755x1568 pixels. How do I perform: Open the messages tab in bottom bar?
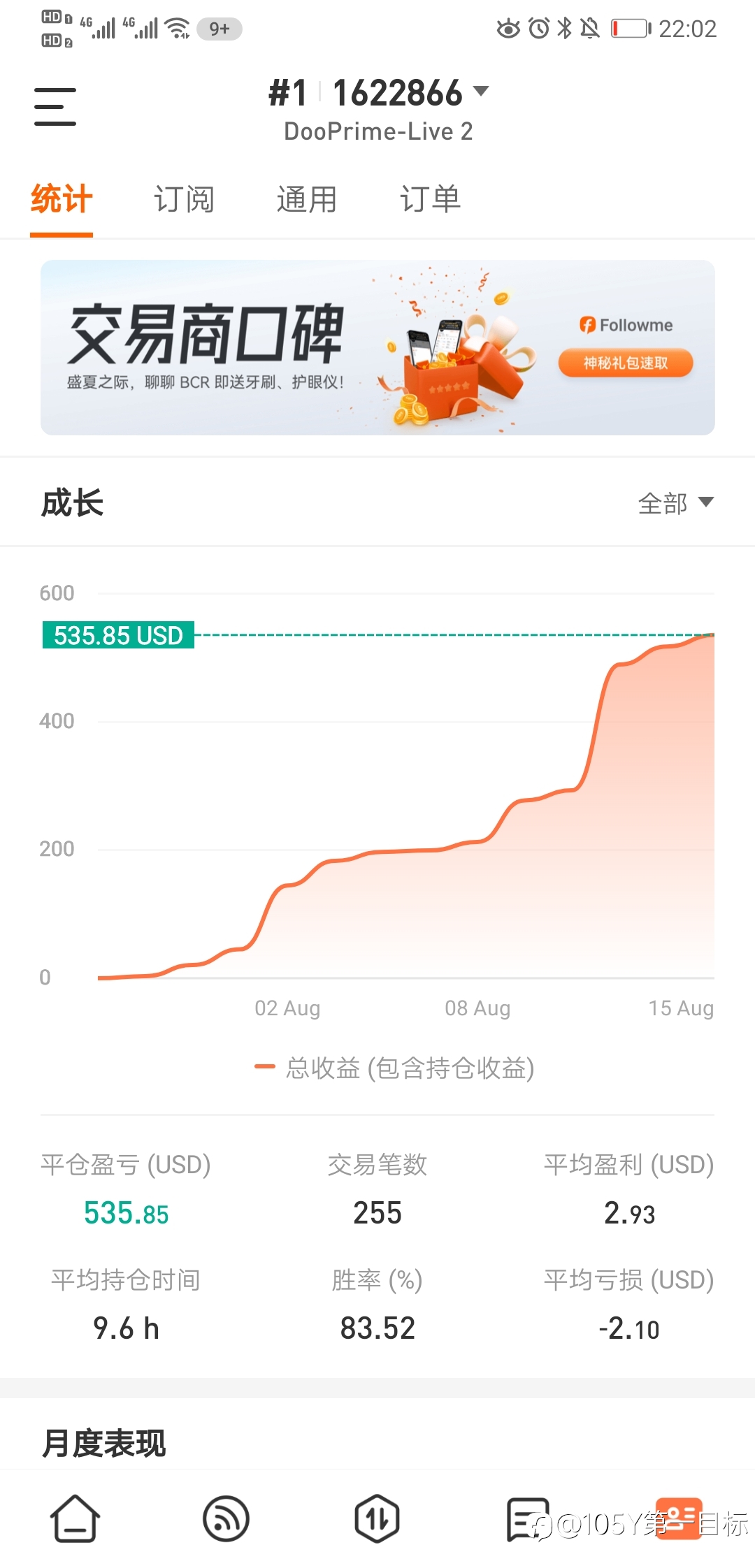click(x=528, y=1518)
